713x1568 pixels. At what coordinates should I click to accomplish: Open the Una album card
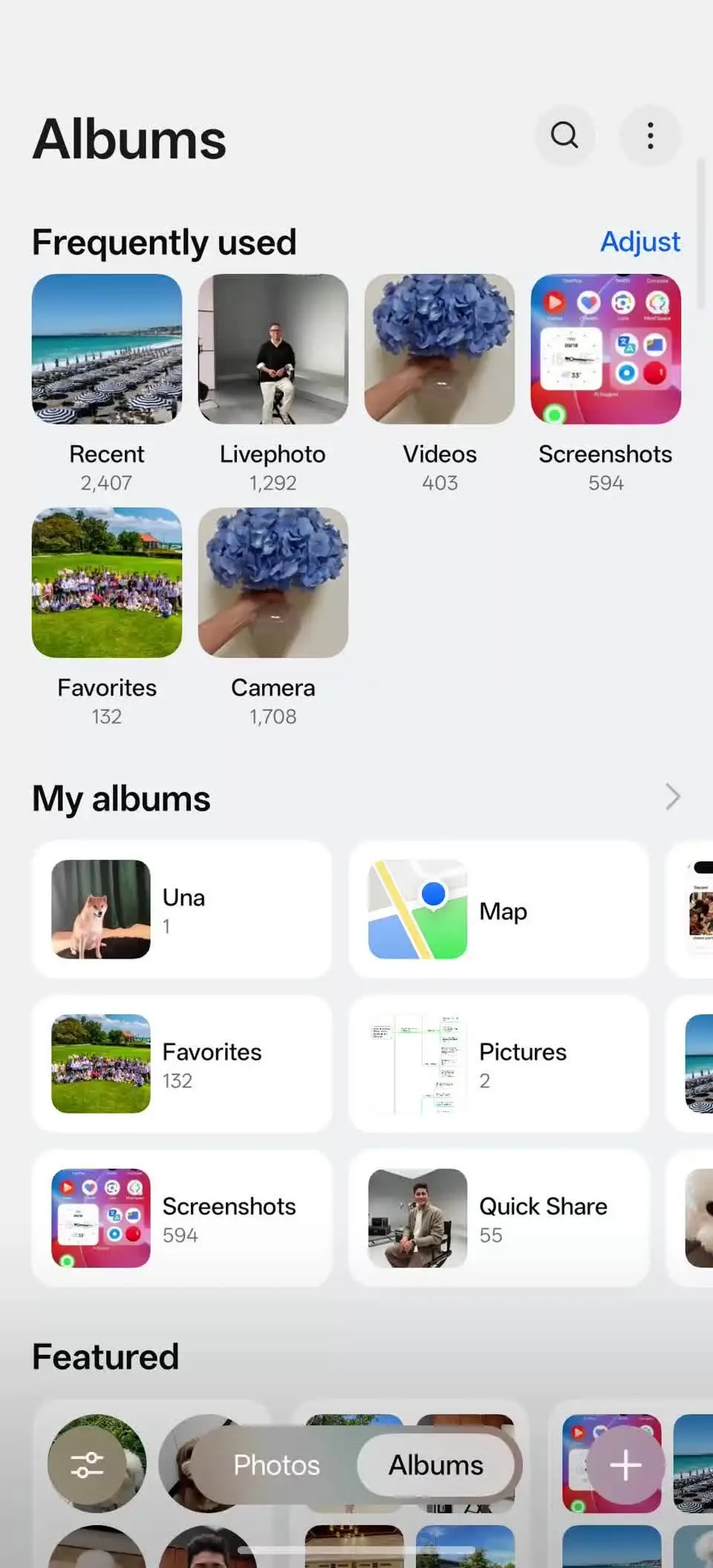pos(182,909)
